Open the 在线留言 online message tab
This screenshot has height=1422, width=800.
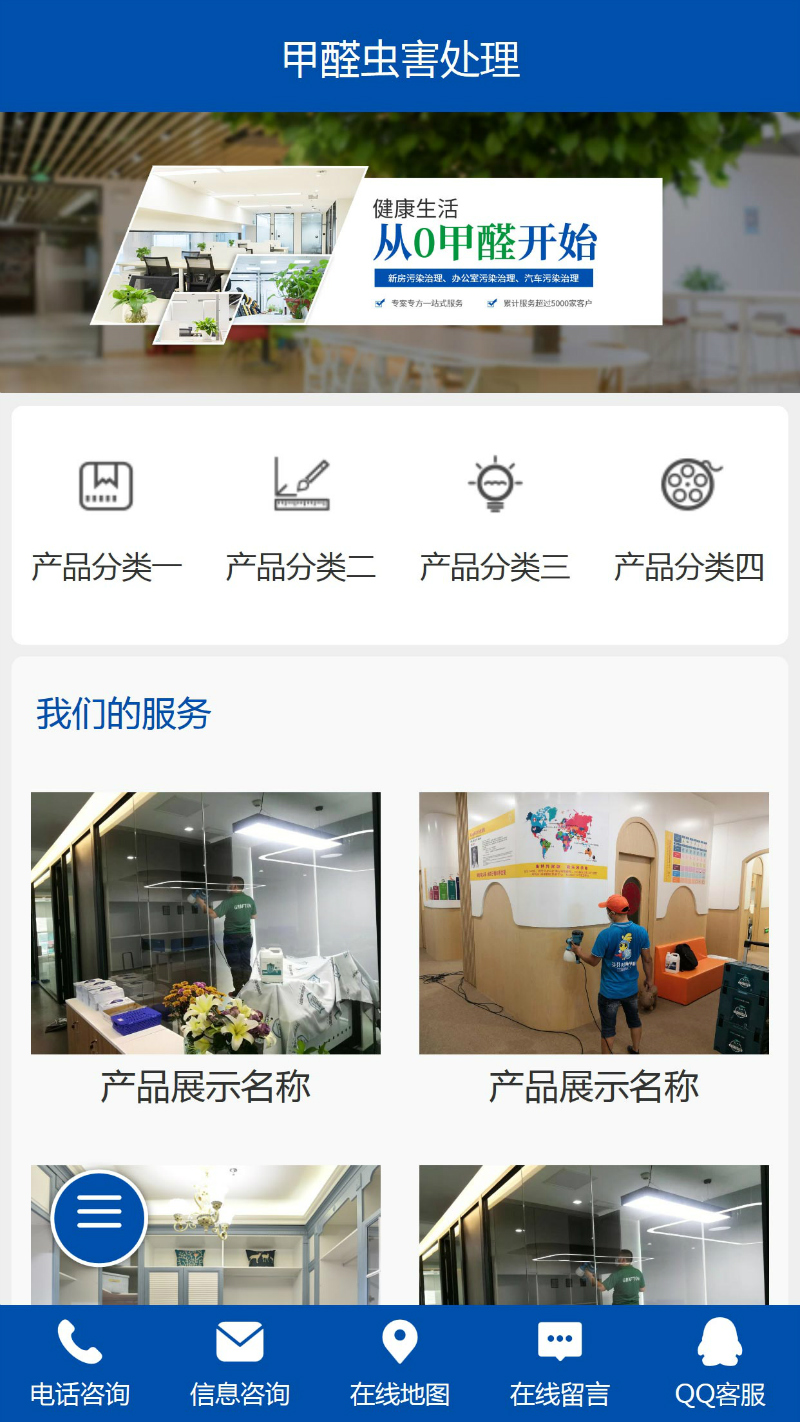[x=560, y=1362]
